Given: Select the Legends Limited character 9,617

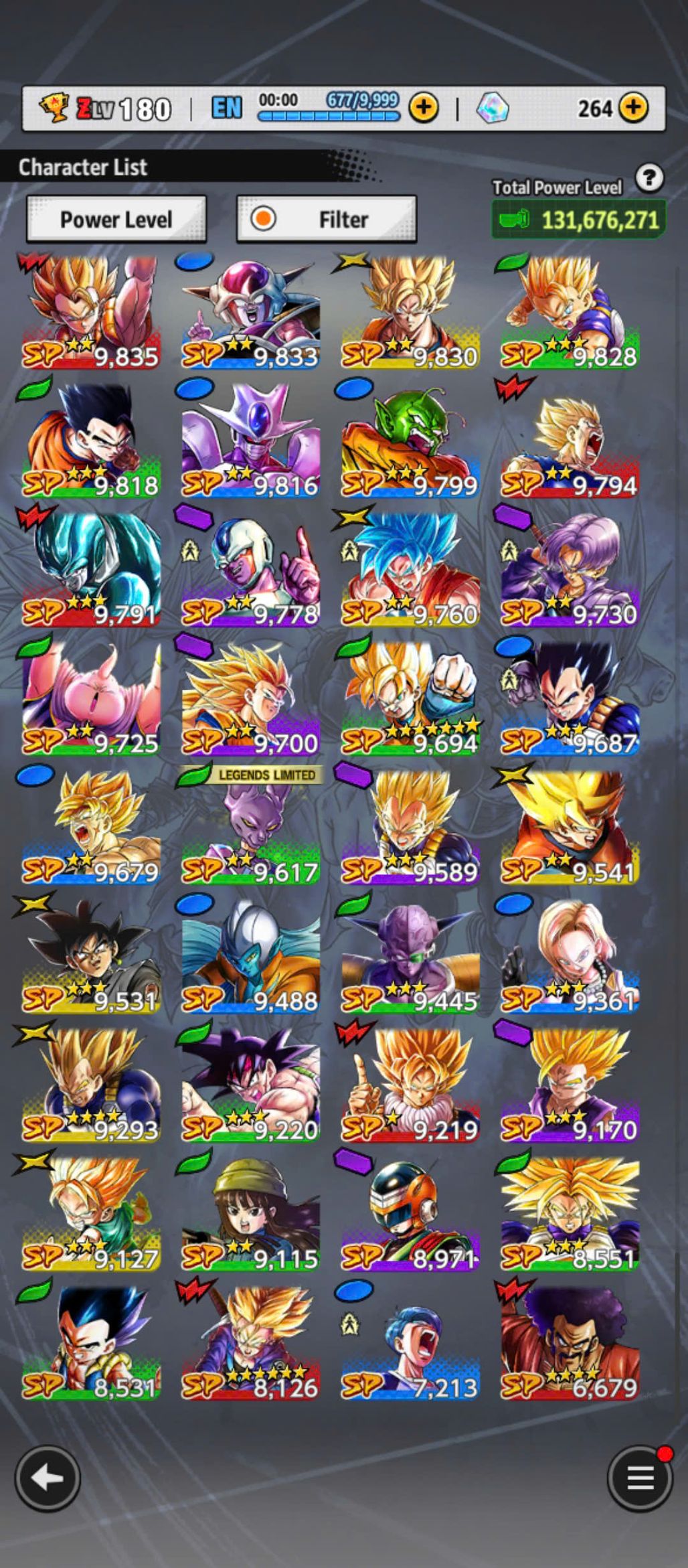Looking at the screenshot, I should pos(250,828).
